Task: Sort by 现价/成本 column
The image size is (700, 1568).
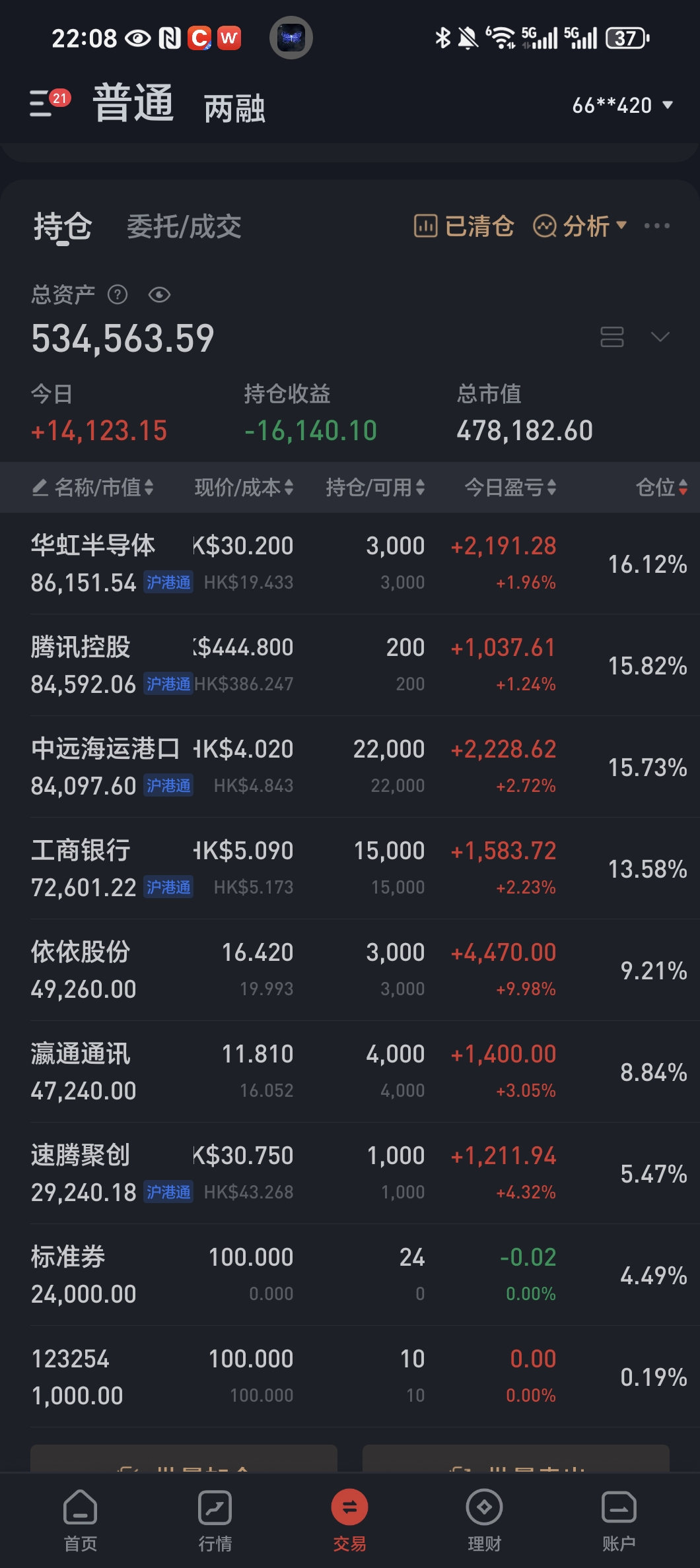Action: [244, 488]
